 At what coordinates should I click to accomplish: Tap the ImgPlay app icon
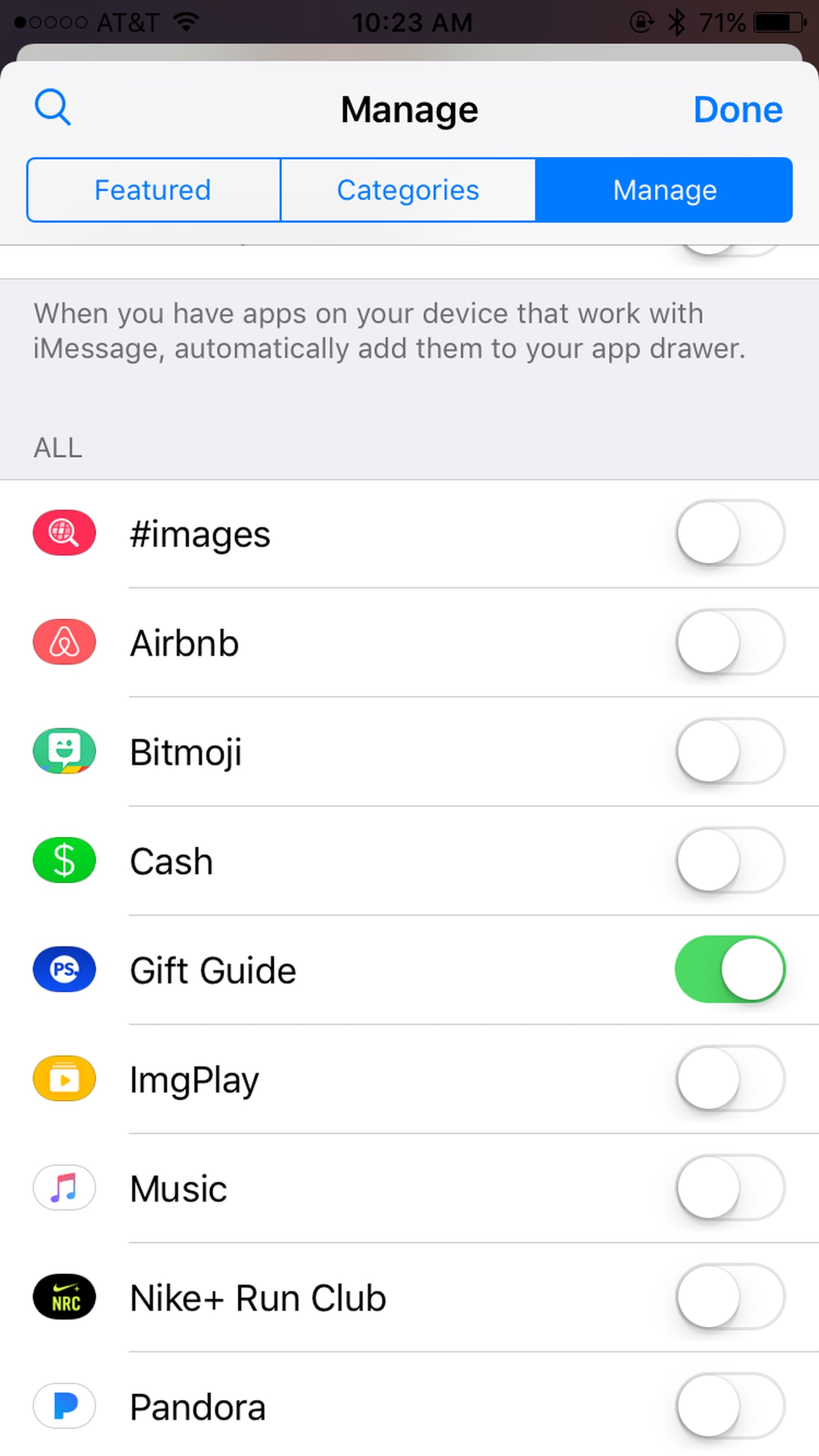click(64, 1078)
